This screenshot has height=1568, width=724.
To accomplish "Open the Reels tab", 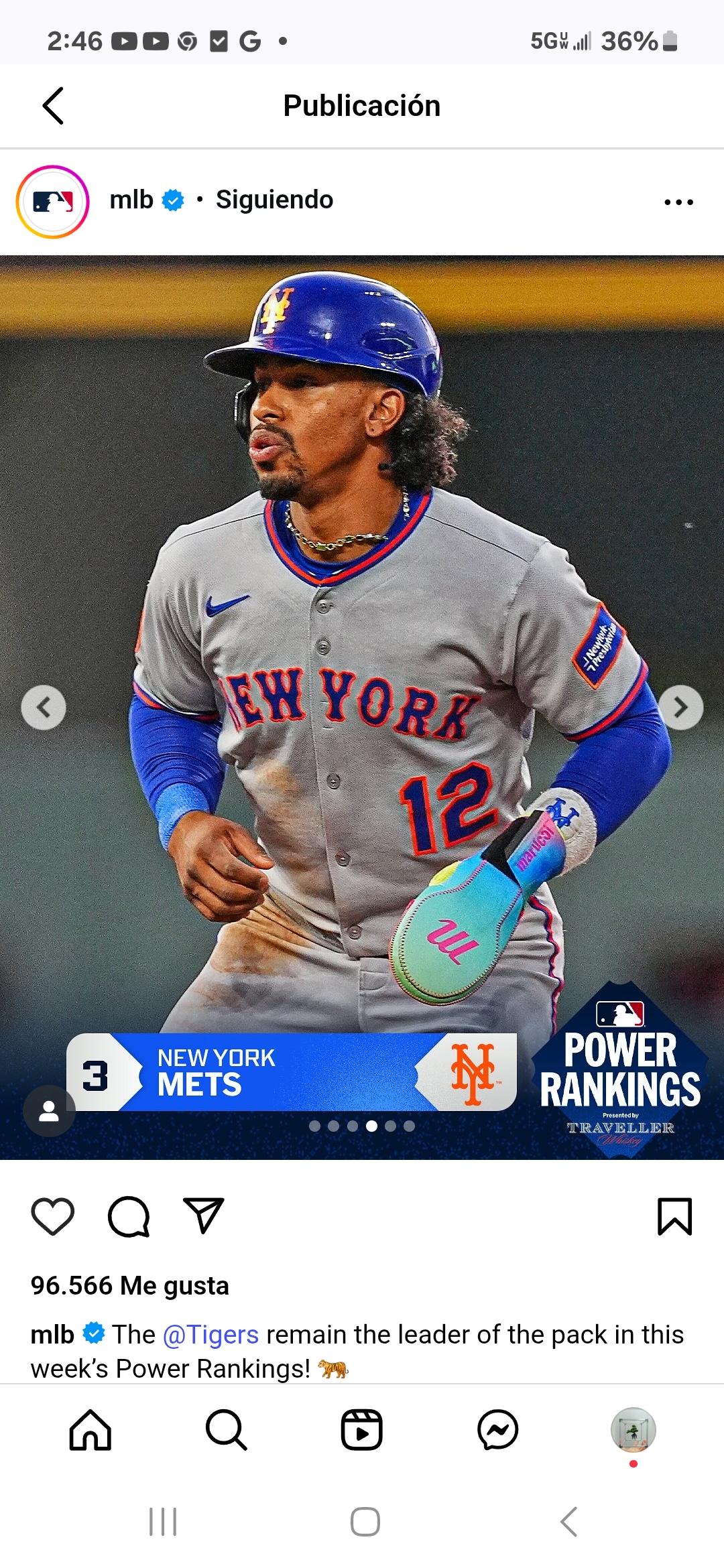I will [x=362, y=1430].
